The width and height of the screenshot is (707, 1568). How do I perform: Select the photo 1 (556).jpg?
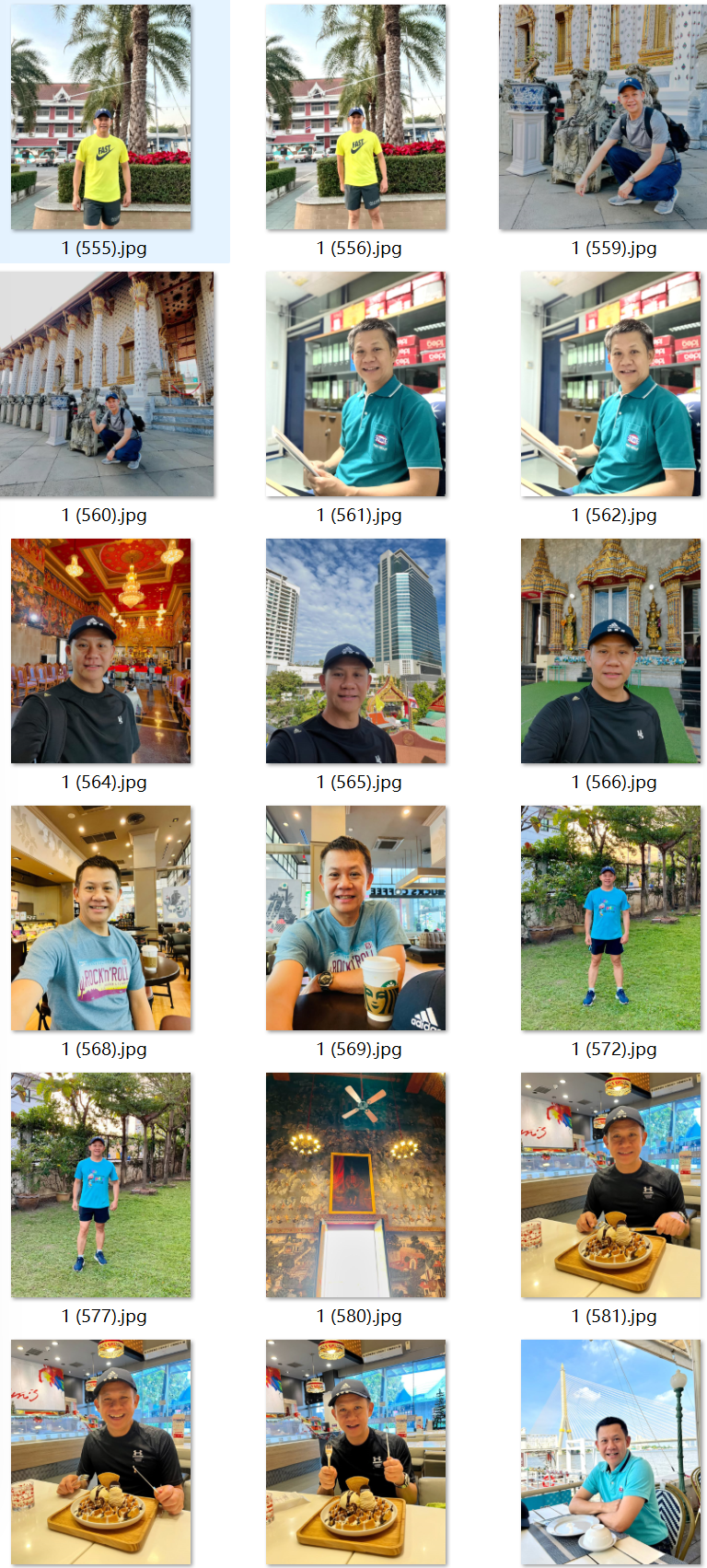356,117
